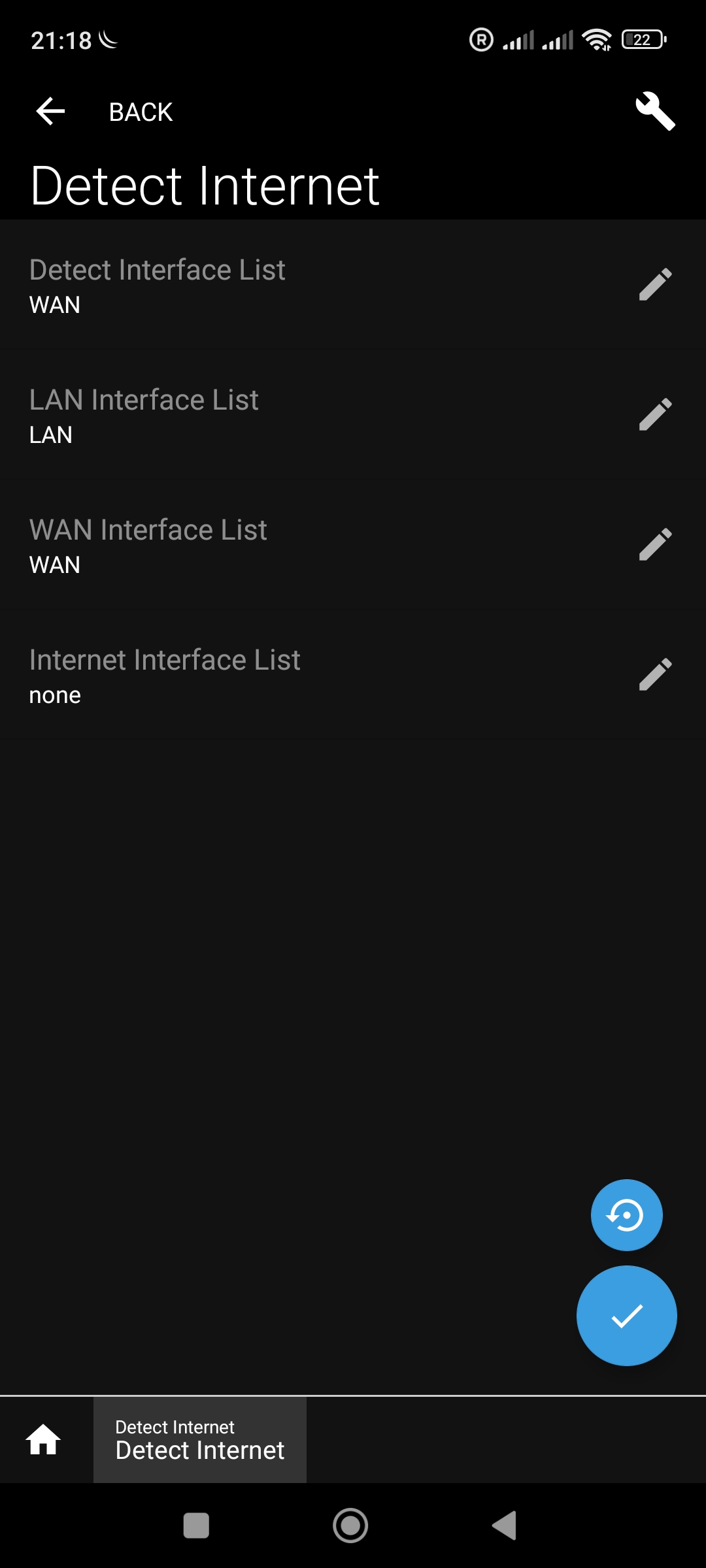This screenshot has height=1568, width=706.
Task: Edit the WAN Interface List value
Action: click(655, 543)
